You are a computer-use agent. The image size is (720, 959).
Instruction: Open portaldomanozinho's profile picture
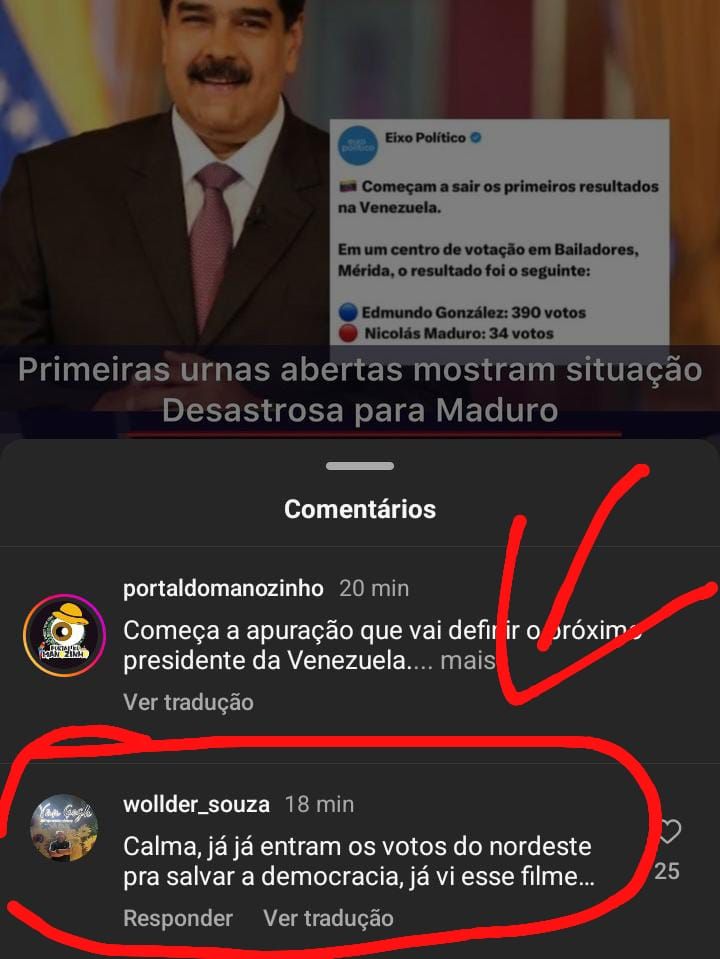pos(64,634)
